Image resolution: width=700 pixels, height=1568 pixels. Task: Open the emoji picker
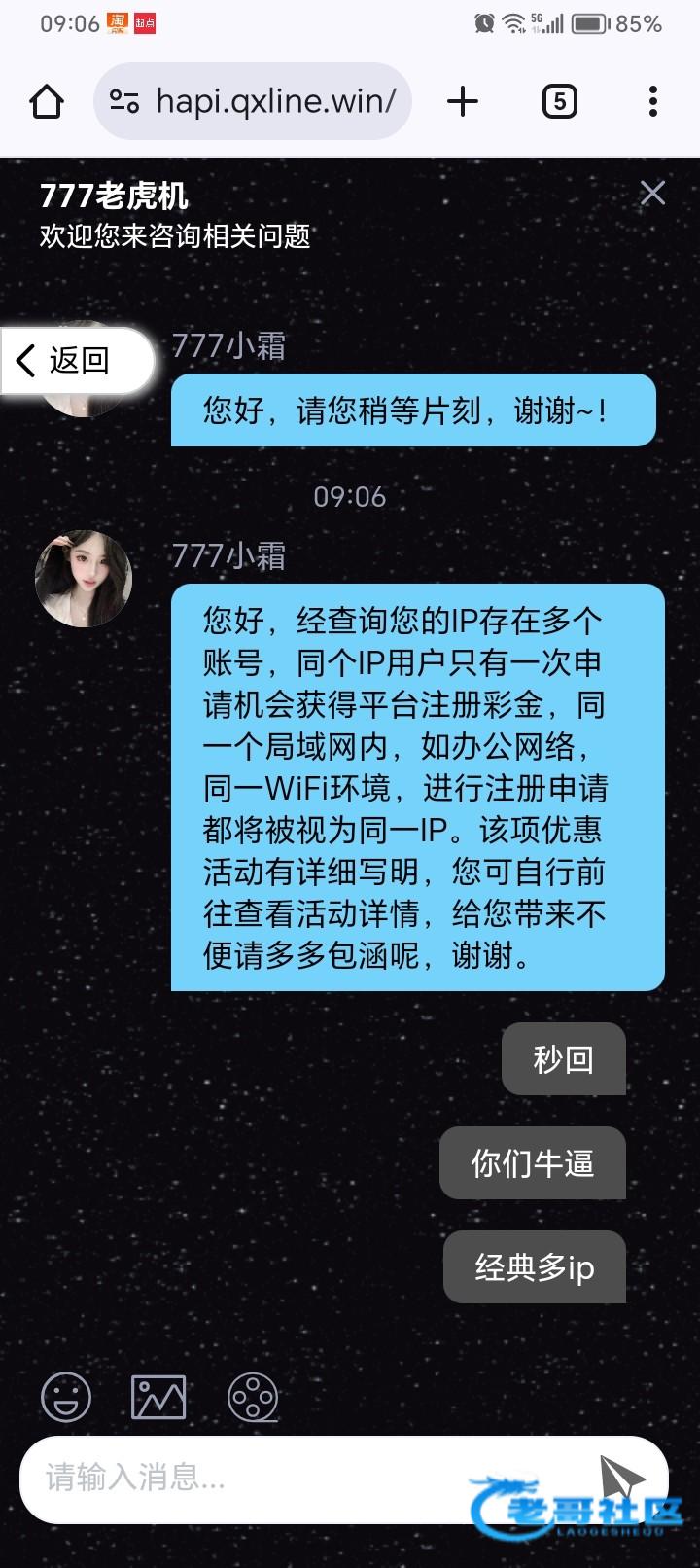click(66, 1397)
